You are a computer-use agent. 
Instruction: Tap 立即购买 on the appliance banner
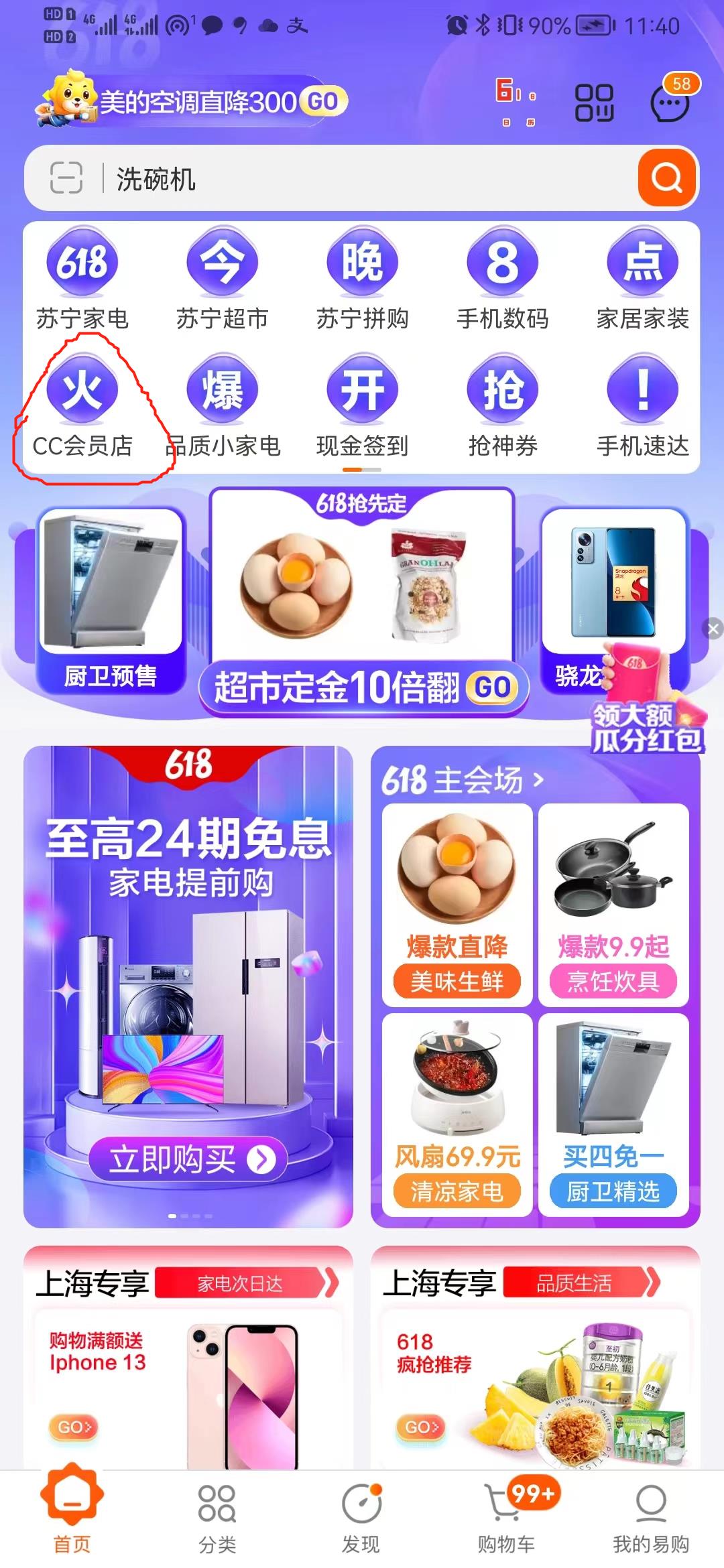pyautogui.click(x=188, y=1159)
